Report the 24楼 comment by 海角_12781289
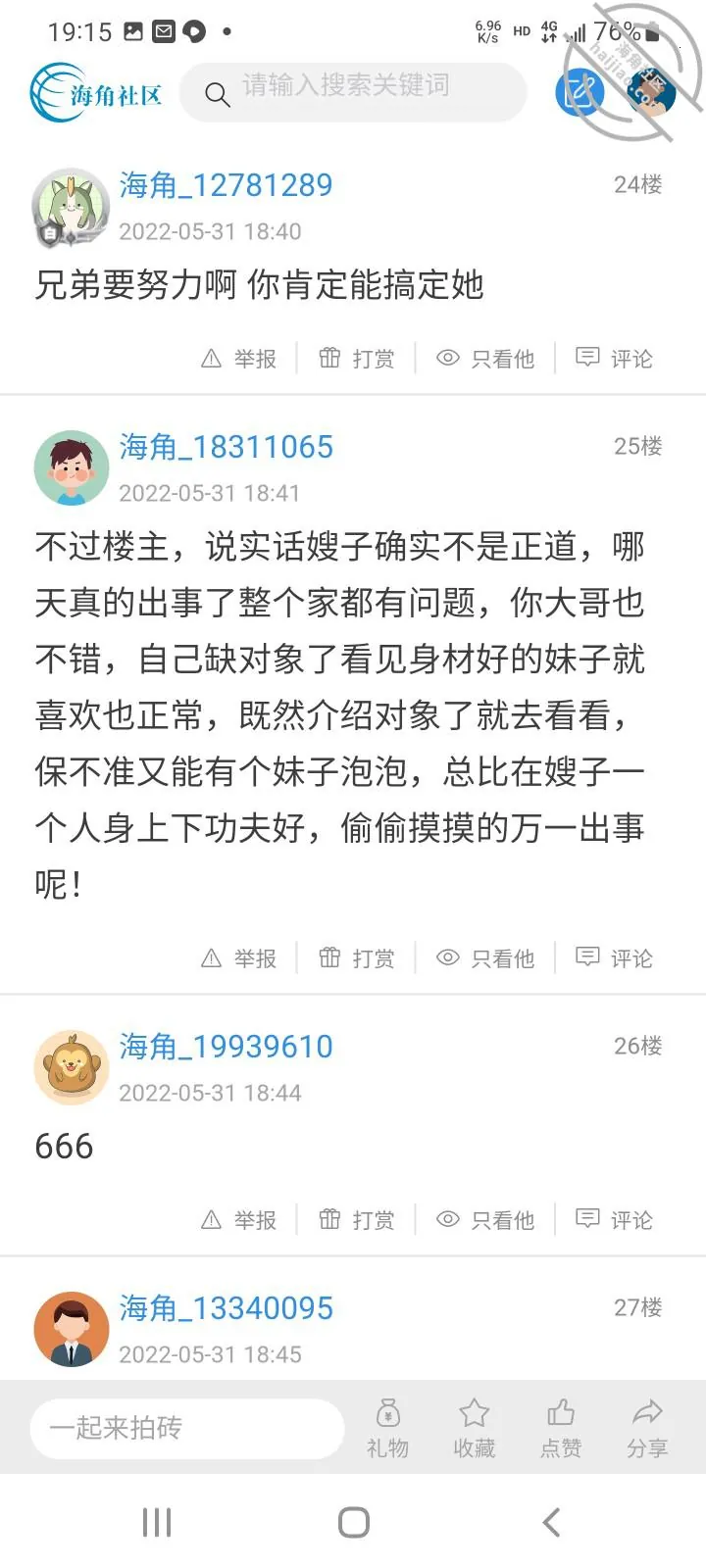The width and height of the screenshot is (706, 1568). (239, 359)
